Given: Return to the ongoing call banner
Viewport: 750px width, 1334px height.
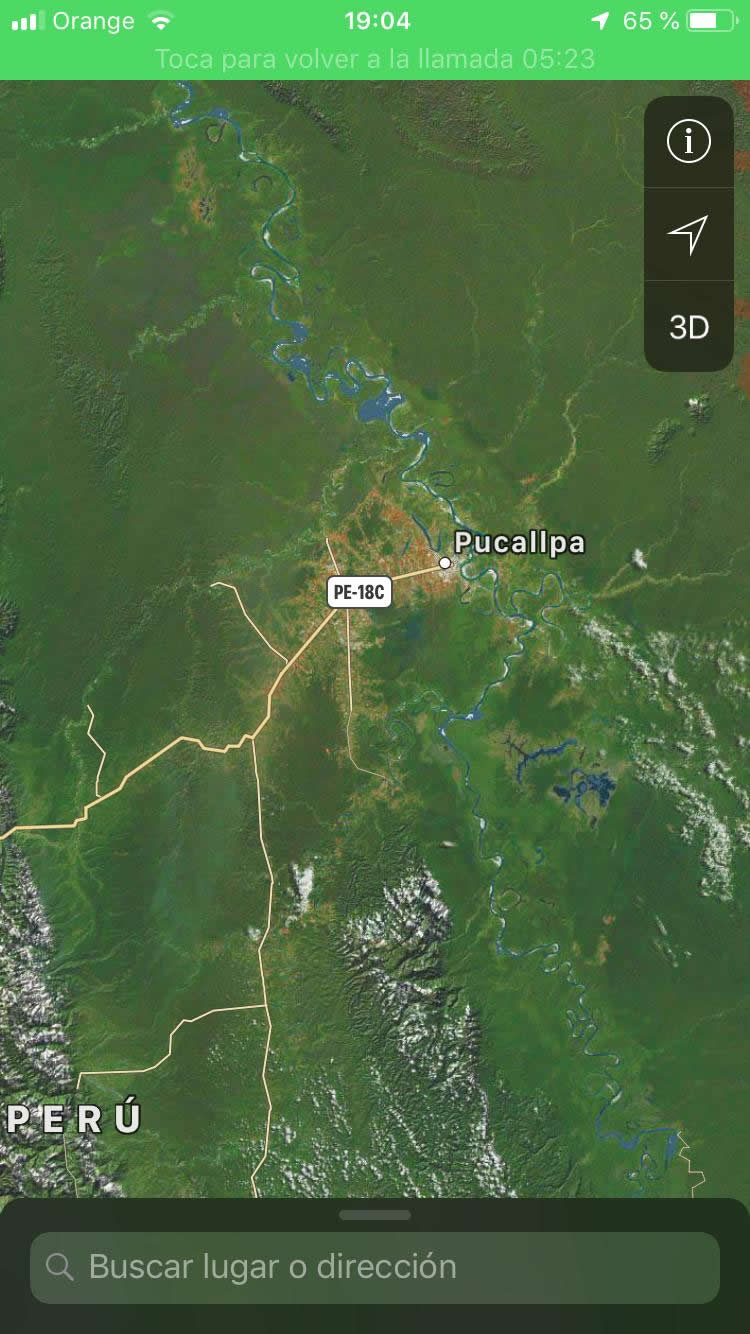Looking at the screenshot, I should point(375,59).
